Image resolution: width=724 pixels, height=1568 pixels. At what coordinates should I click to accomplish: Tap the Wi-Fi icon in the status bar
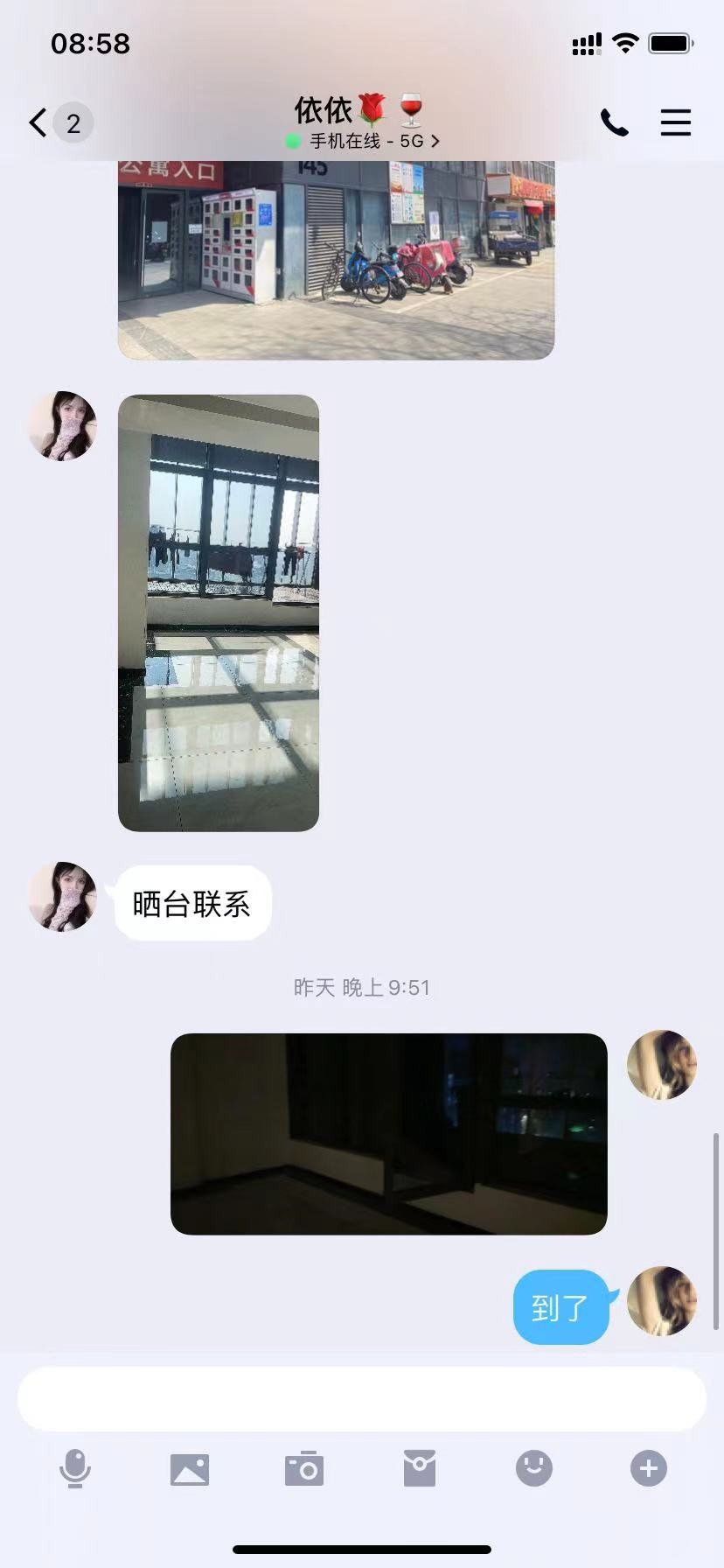click(x=625, y=41)
